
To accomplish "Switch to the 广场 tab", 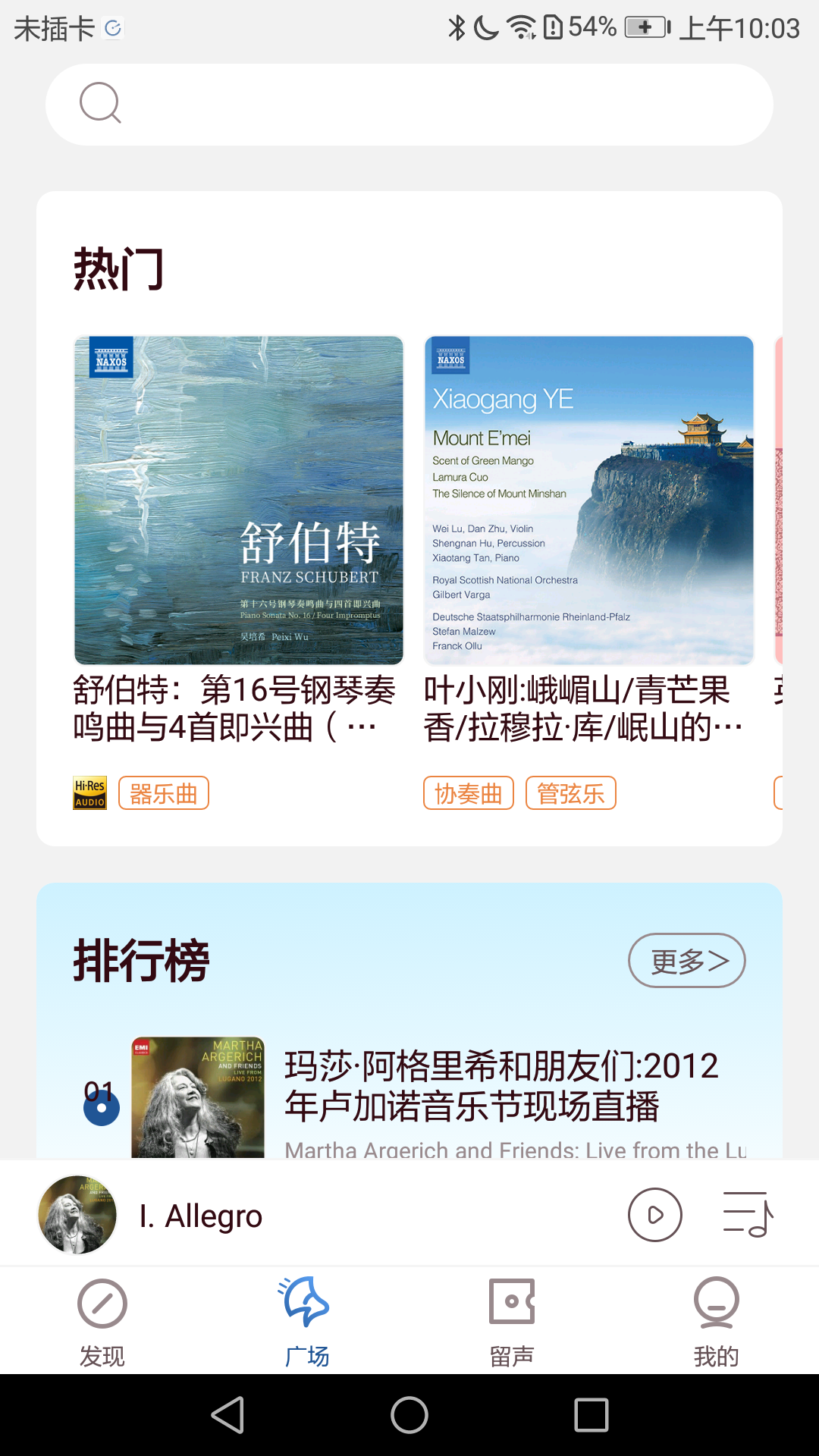I will click(306, 1323).
